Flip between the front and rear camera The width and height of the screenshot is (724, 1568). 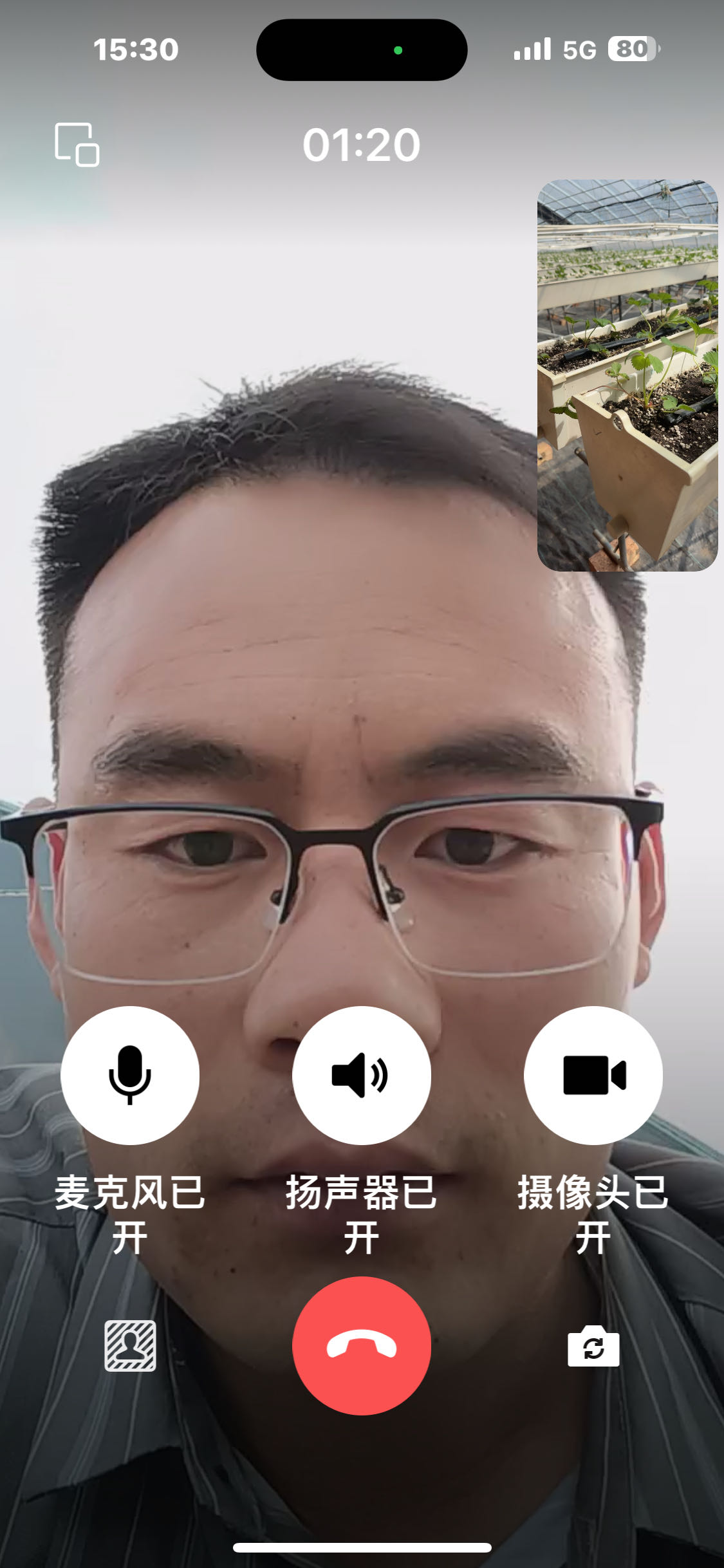(593, 1346)
